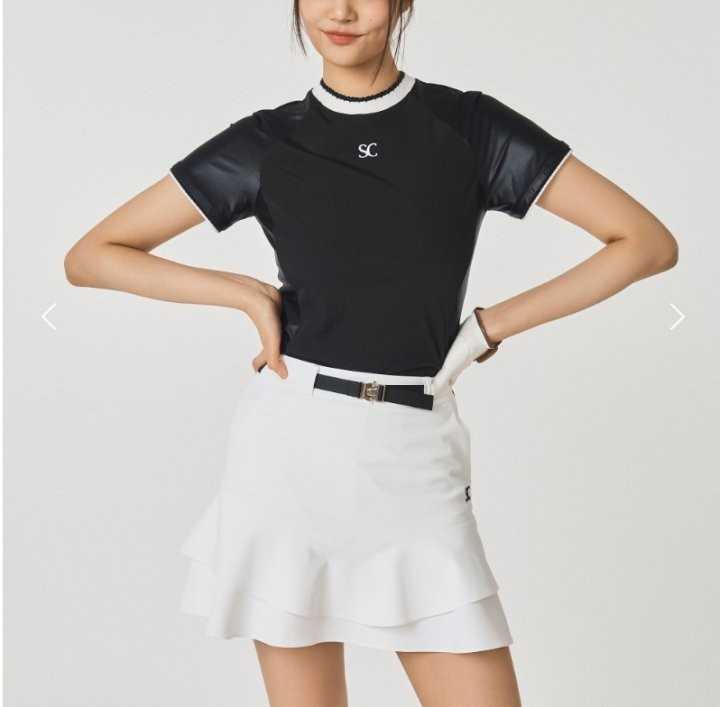Show the next product image

pyautogui.click(x=676, y=317)
